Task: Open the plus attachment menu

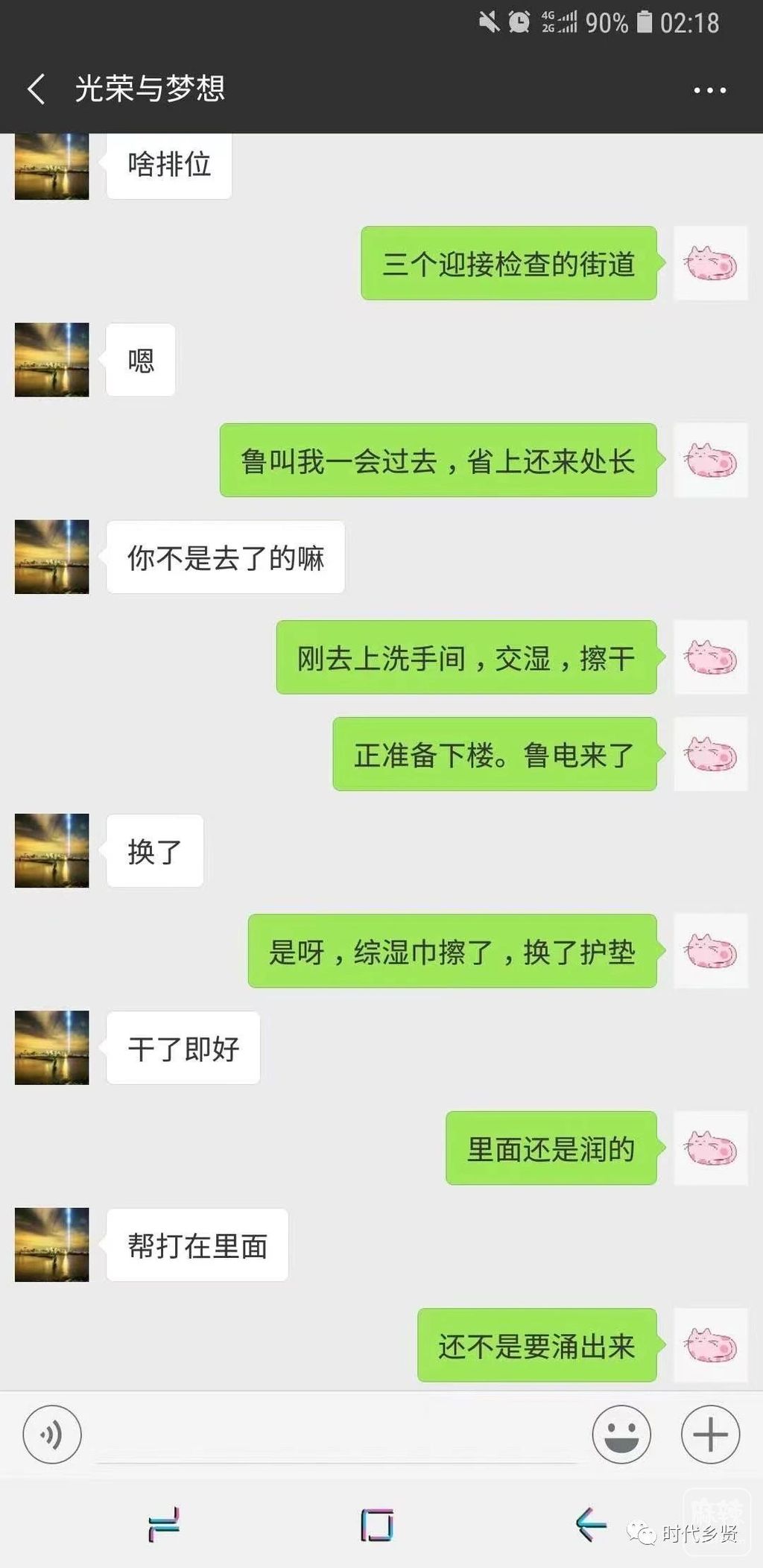Action: (710, 1435)
